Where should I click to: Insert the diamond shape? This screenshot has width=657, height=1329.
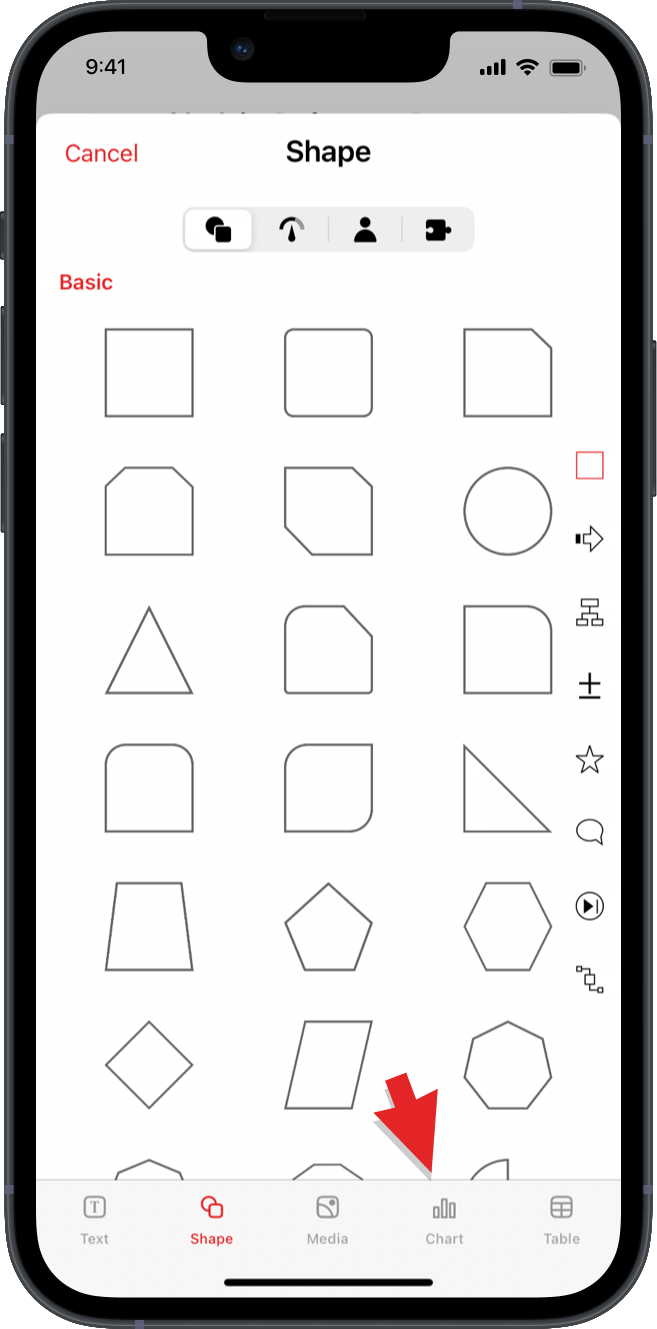coord(149,1065)
